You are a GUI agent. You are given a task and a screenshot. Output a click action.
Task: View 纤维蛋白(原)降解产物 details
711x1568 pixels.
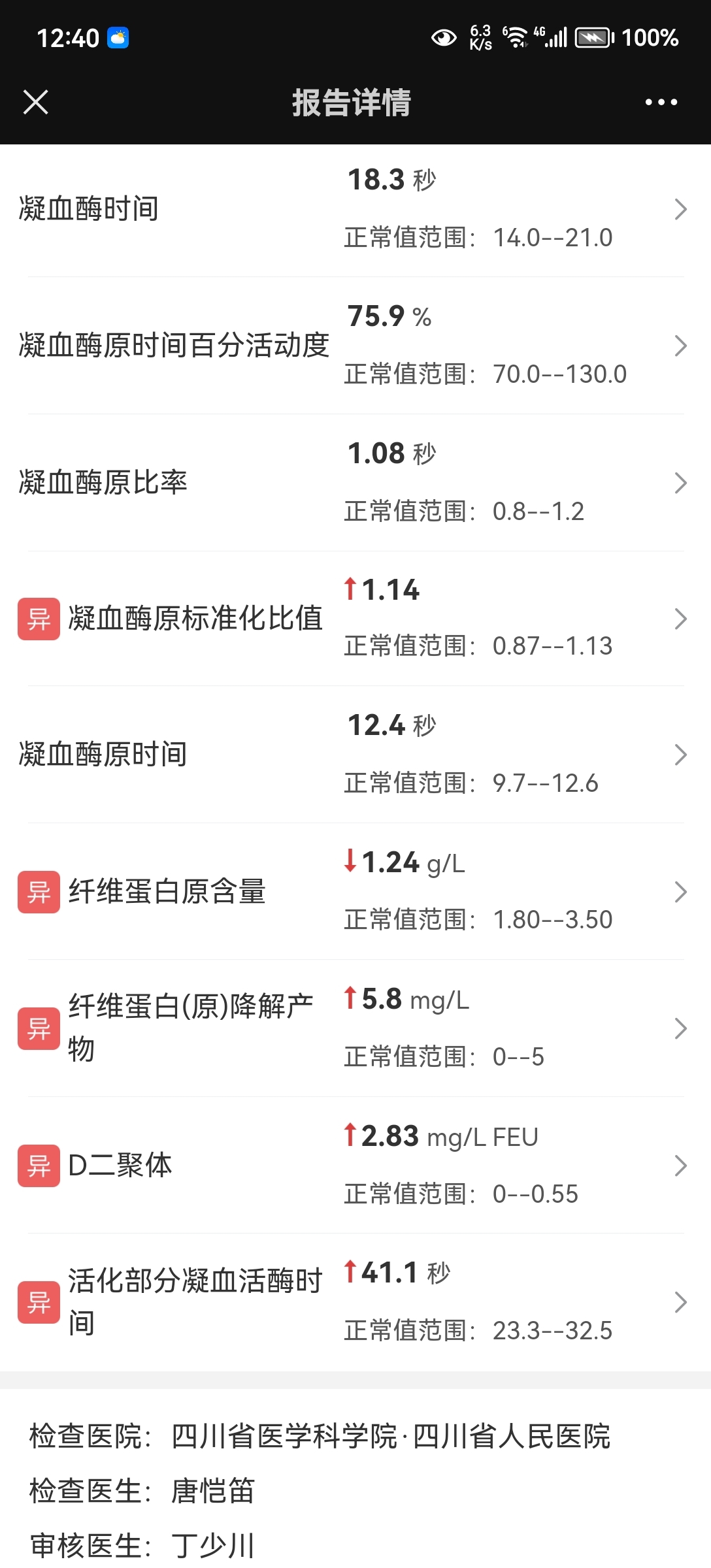click(x=355, y=1028)
